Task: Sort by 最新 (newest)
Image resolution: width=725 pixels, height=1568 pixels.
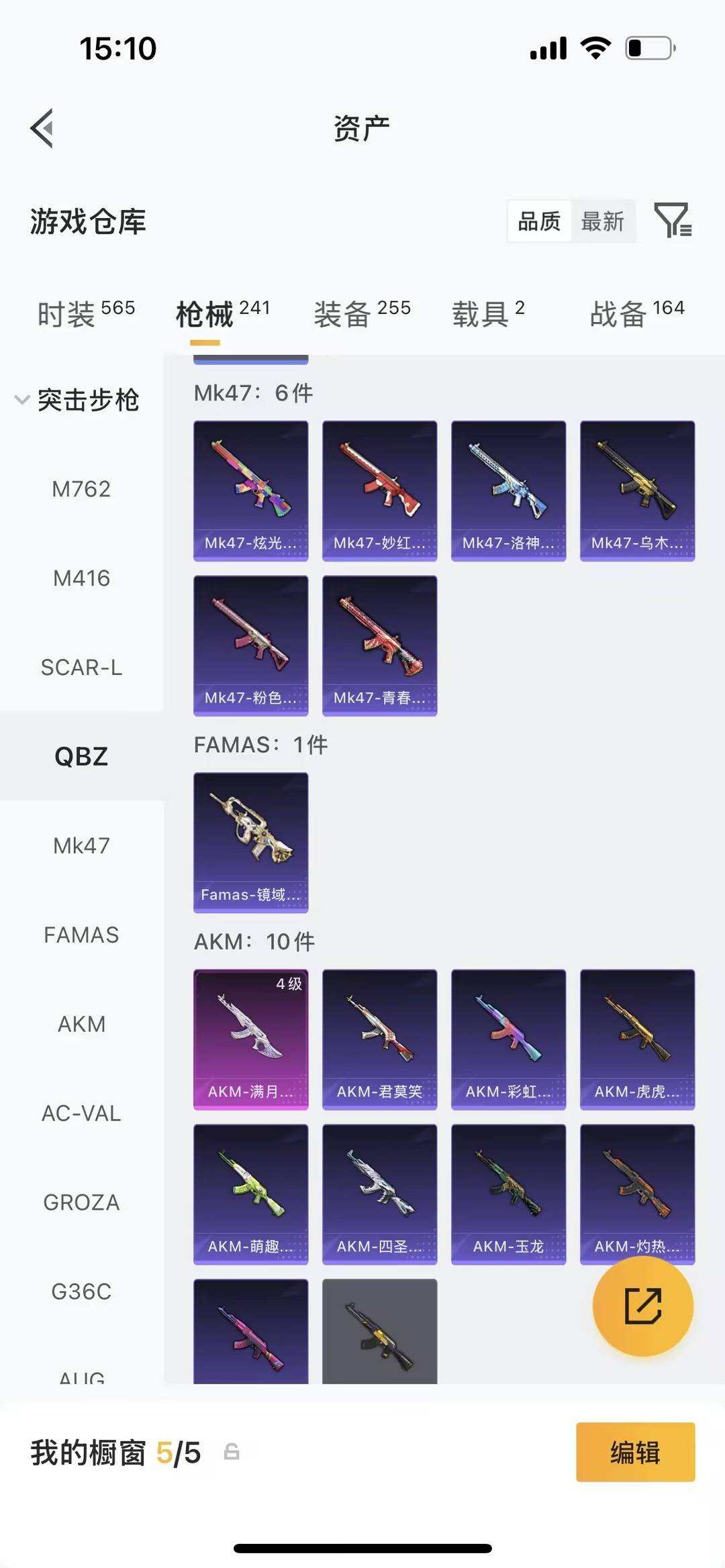Action: (x=602, y=221)
